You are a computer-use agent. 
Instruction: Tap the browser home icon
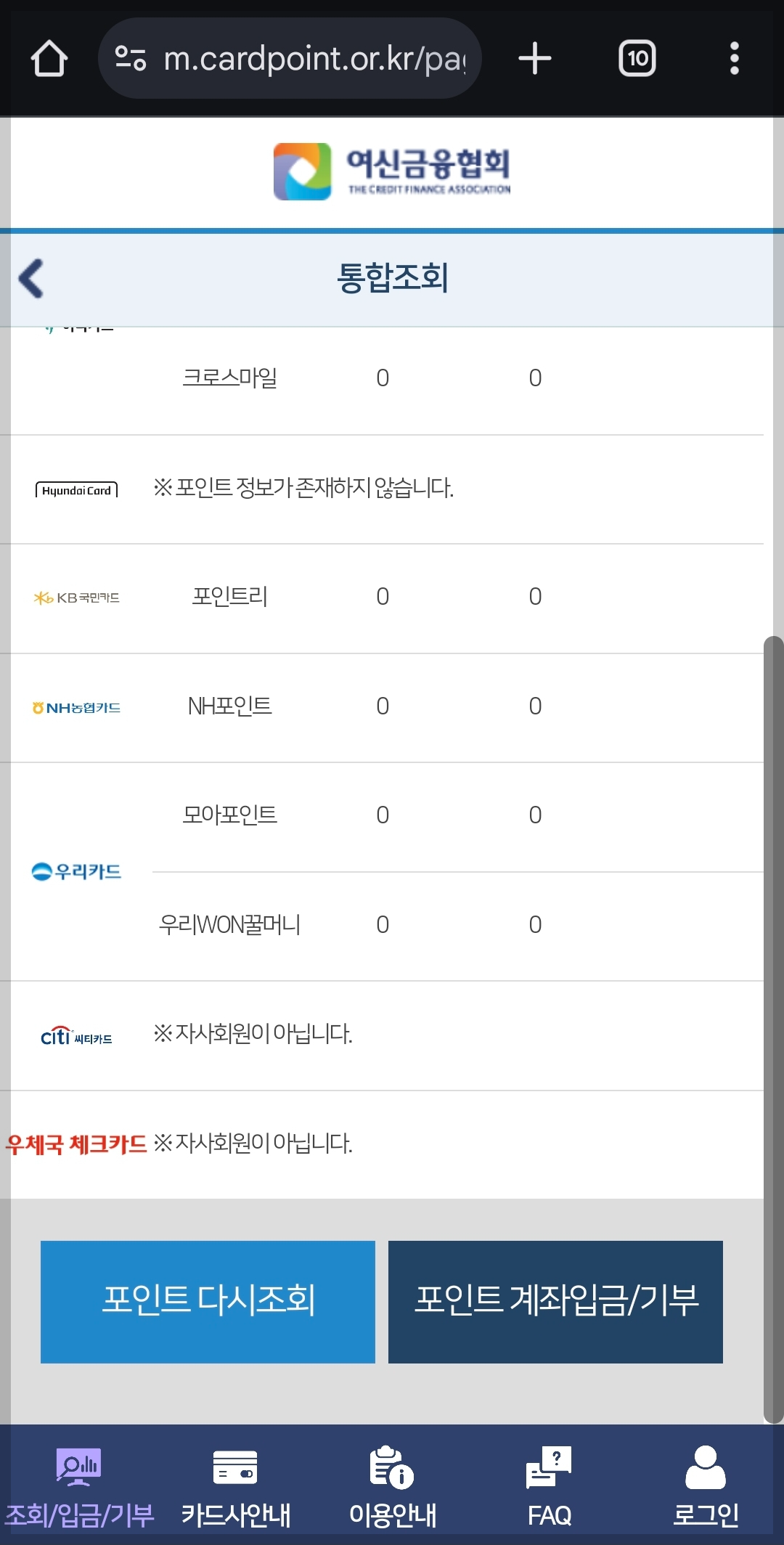(x=49, y=58)
